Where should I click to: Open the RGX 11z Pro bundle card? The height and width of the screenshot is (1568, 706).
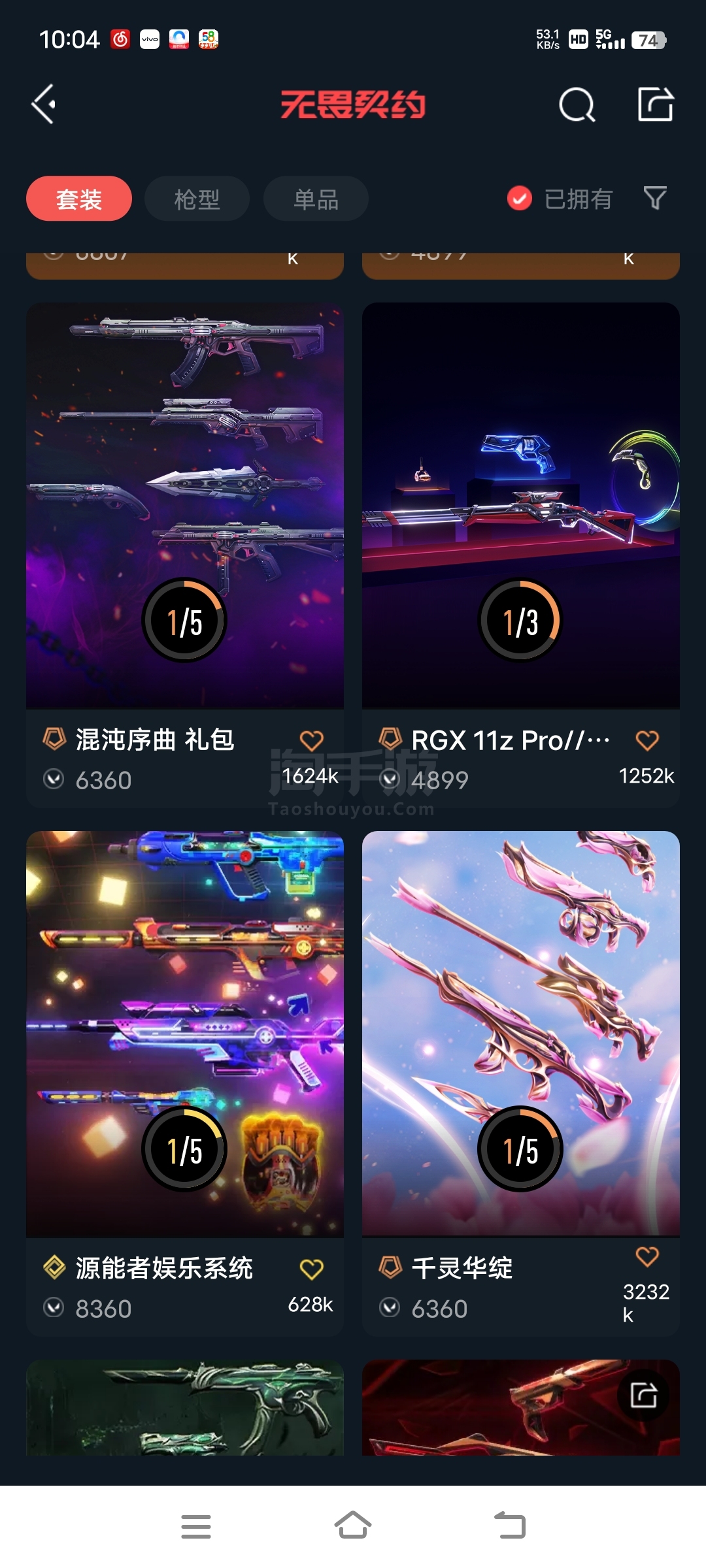click(x=521, y=555)
